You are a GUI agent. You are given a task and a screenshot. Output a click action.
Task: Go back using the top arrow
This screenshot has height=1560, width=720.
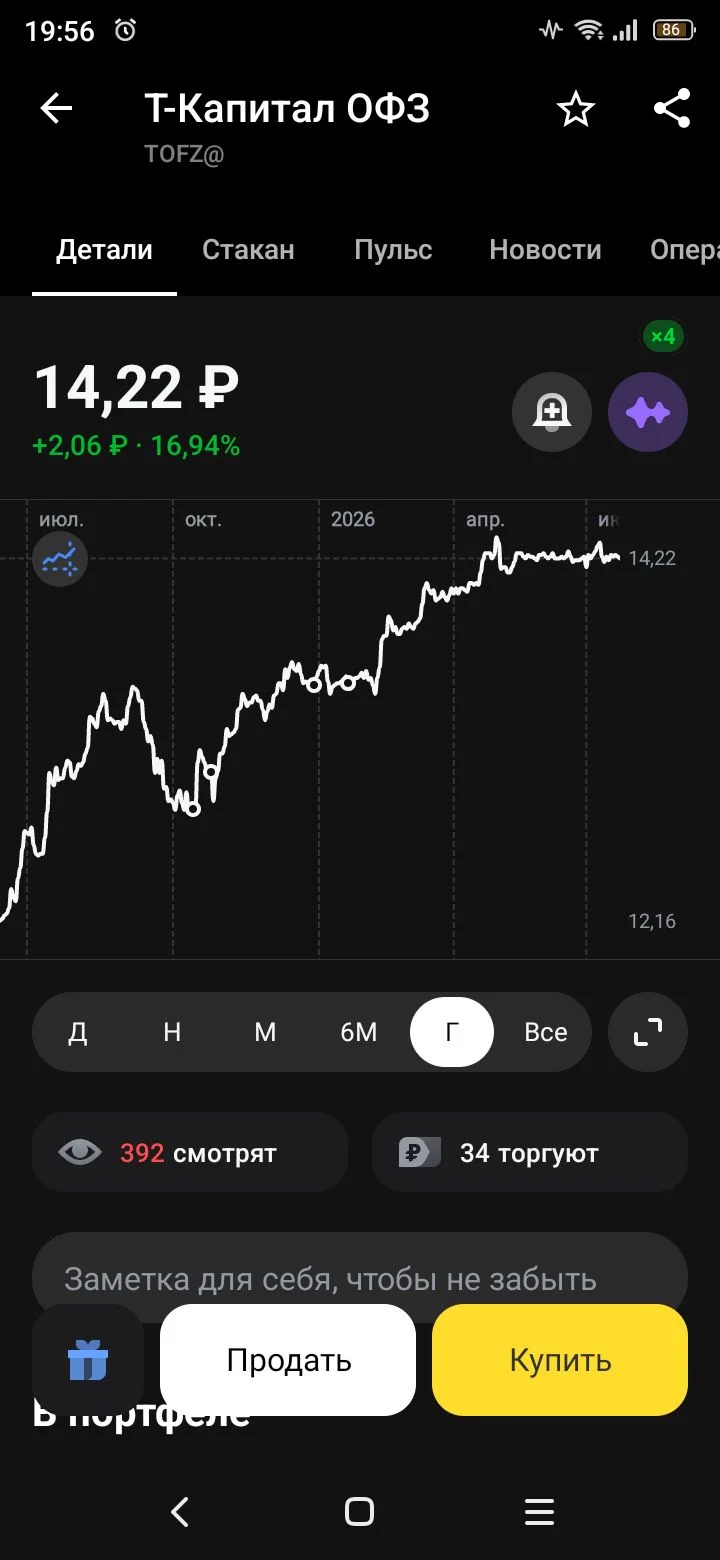coord(56,109)
